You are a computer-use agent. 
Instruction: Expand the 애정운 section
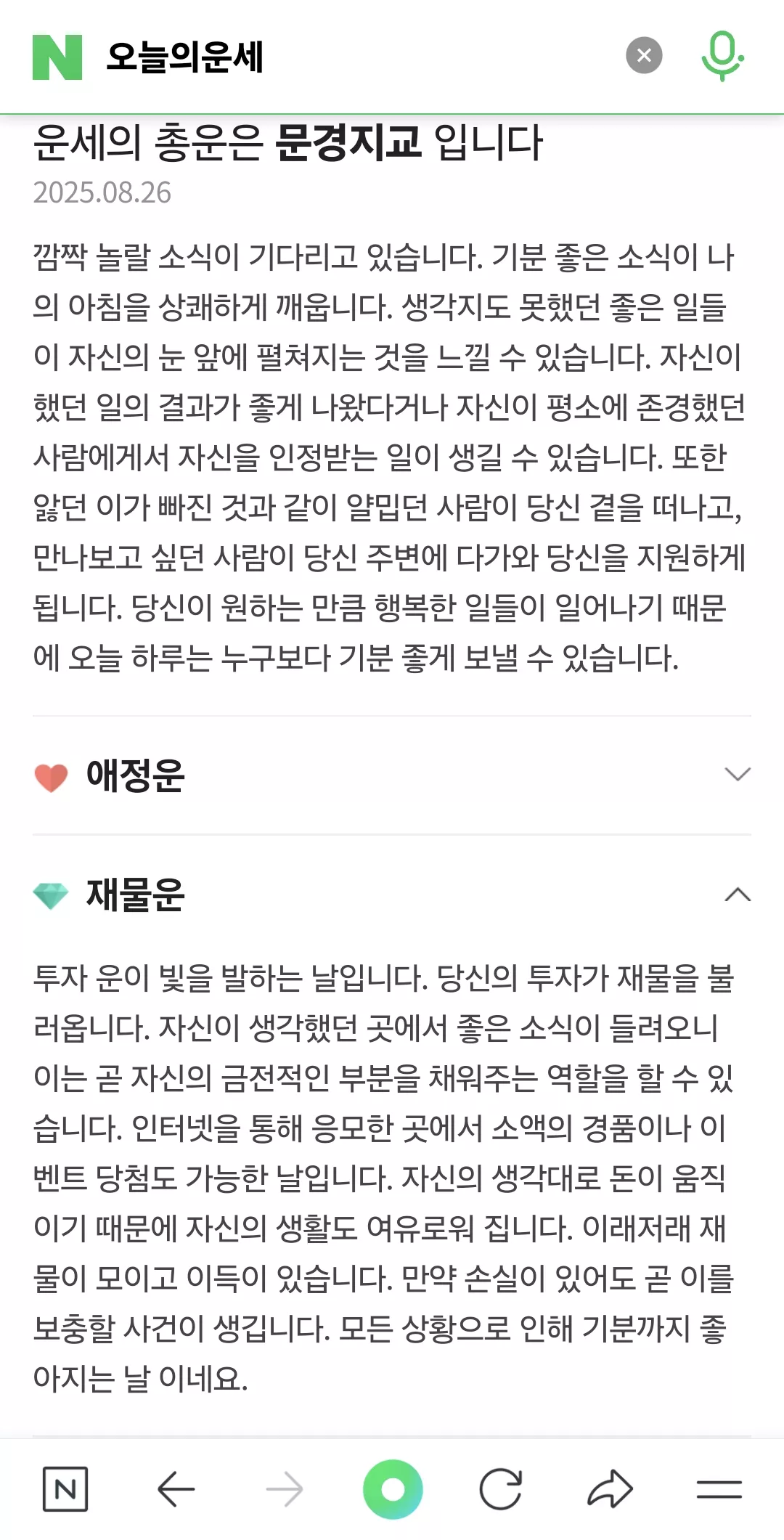click(x=392, y=775)
